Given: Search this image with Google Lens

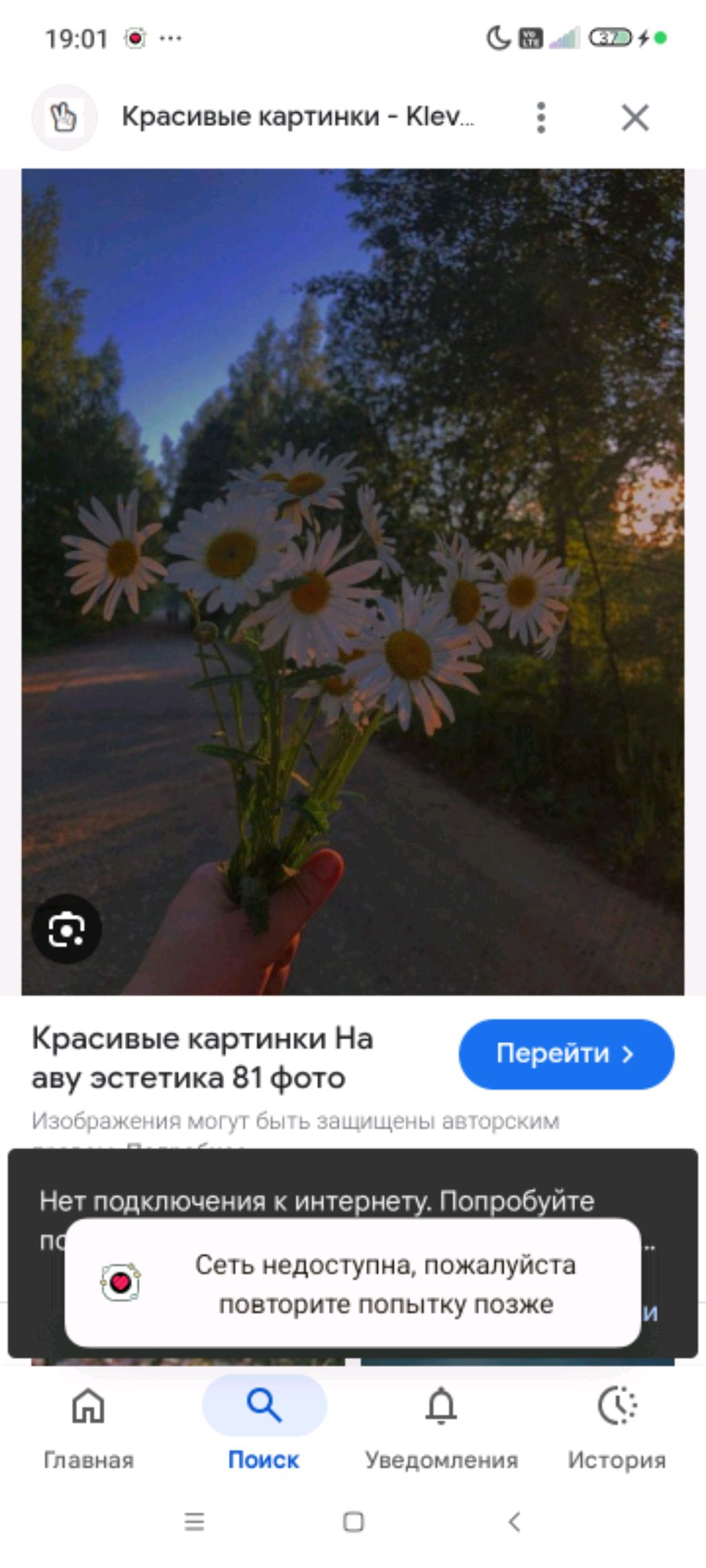Looking at the screenshot, I should point(66,930).
